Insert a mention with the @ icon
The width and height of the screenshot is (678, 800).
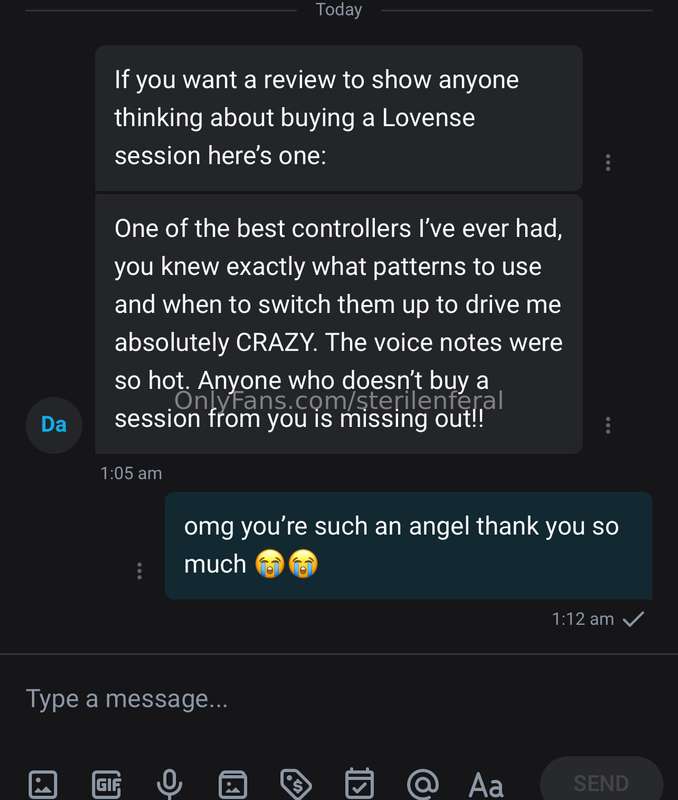click(423, 784)
